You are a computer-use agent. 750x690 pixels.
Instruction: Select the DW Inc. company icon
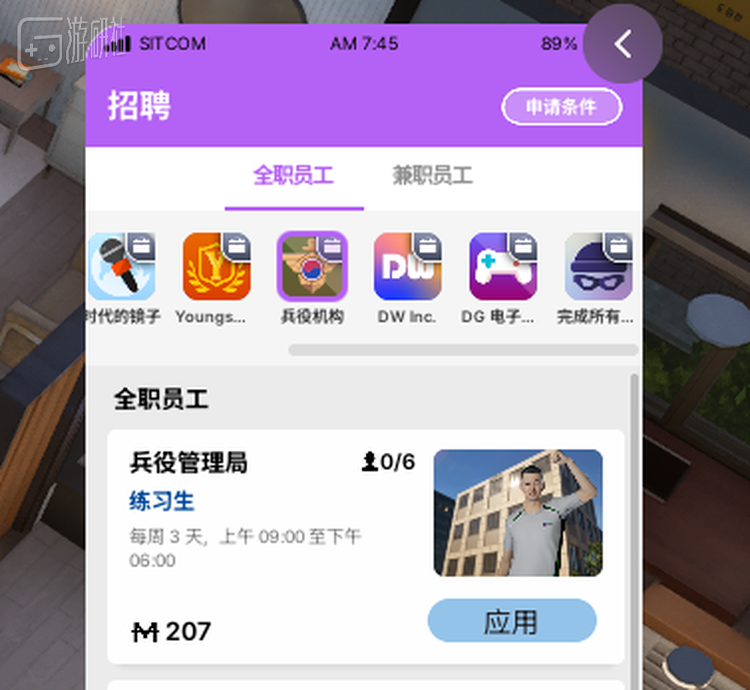407,267
